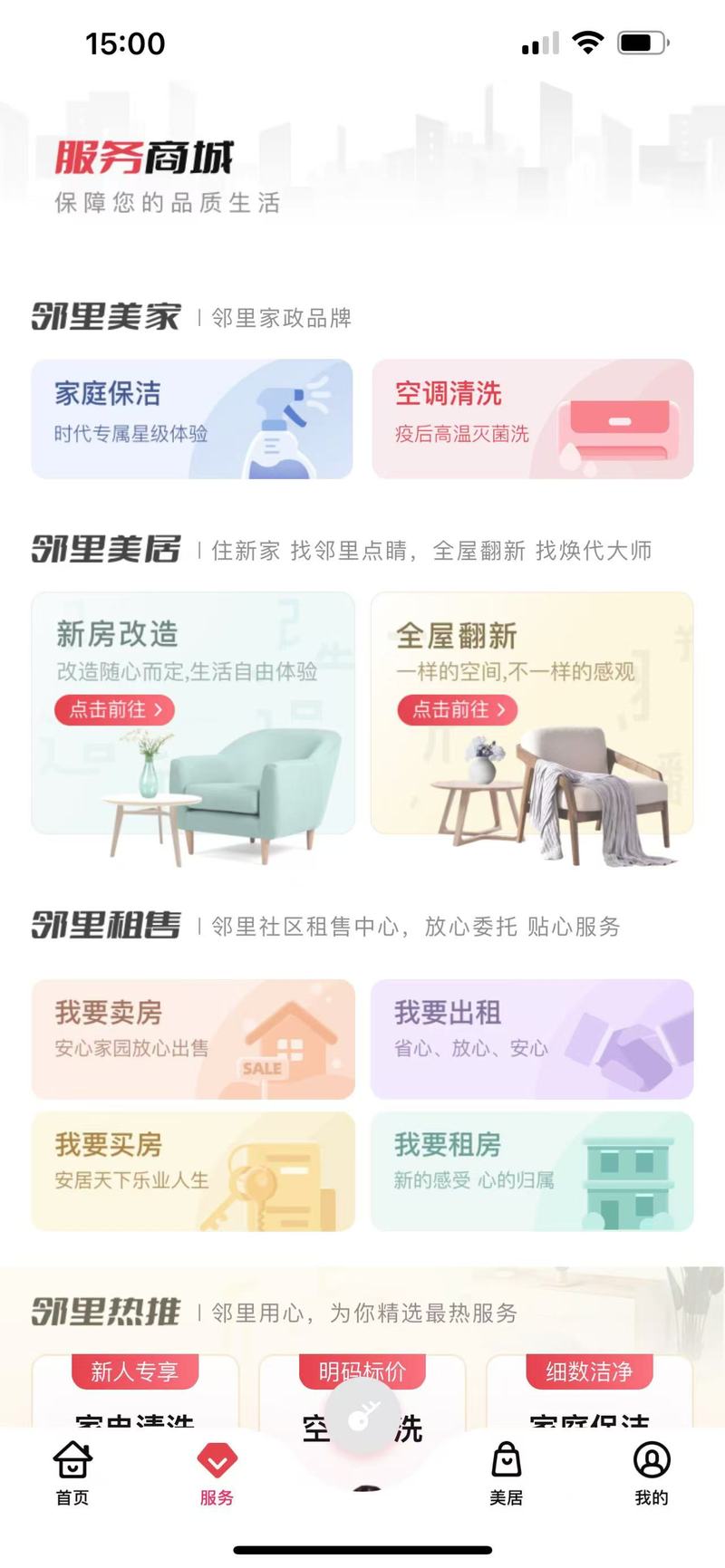This screenshot has height=1568, width=725.
Task: Go to the 美居 tab
Action: point(506,1474)
